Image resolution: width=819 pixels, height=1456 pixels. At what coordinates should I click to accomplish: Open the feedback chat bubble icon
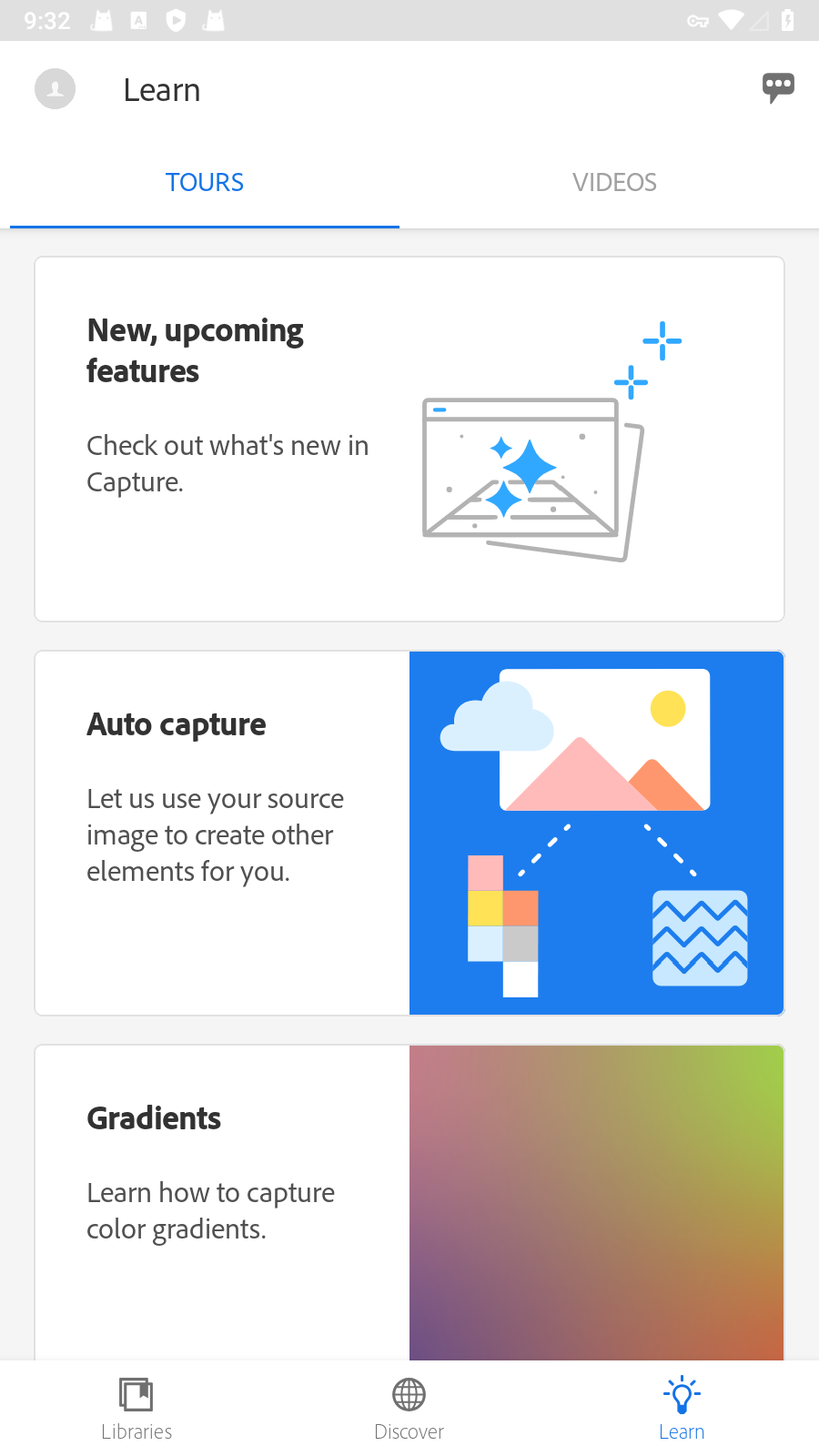tap(778, 88)
